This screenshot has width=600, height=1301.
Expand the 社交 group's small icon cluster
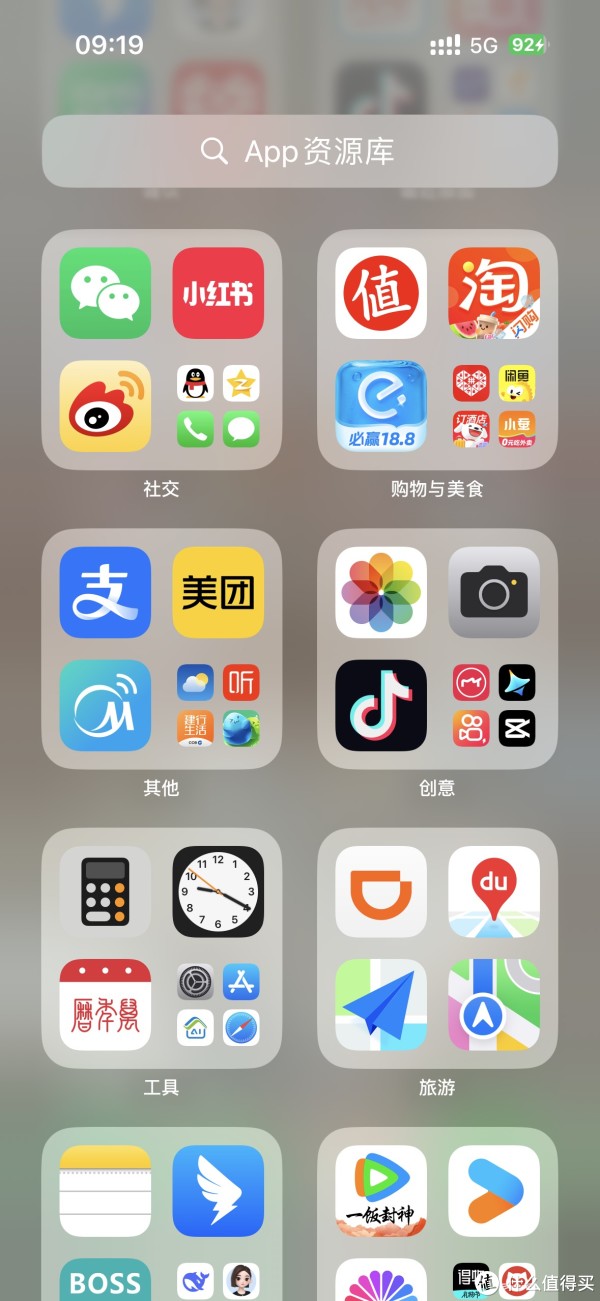tap(218, 406)
